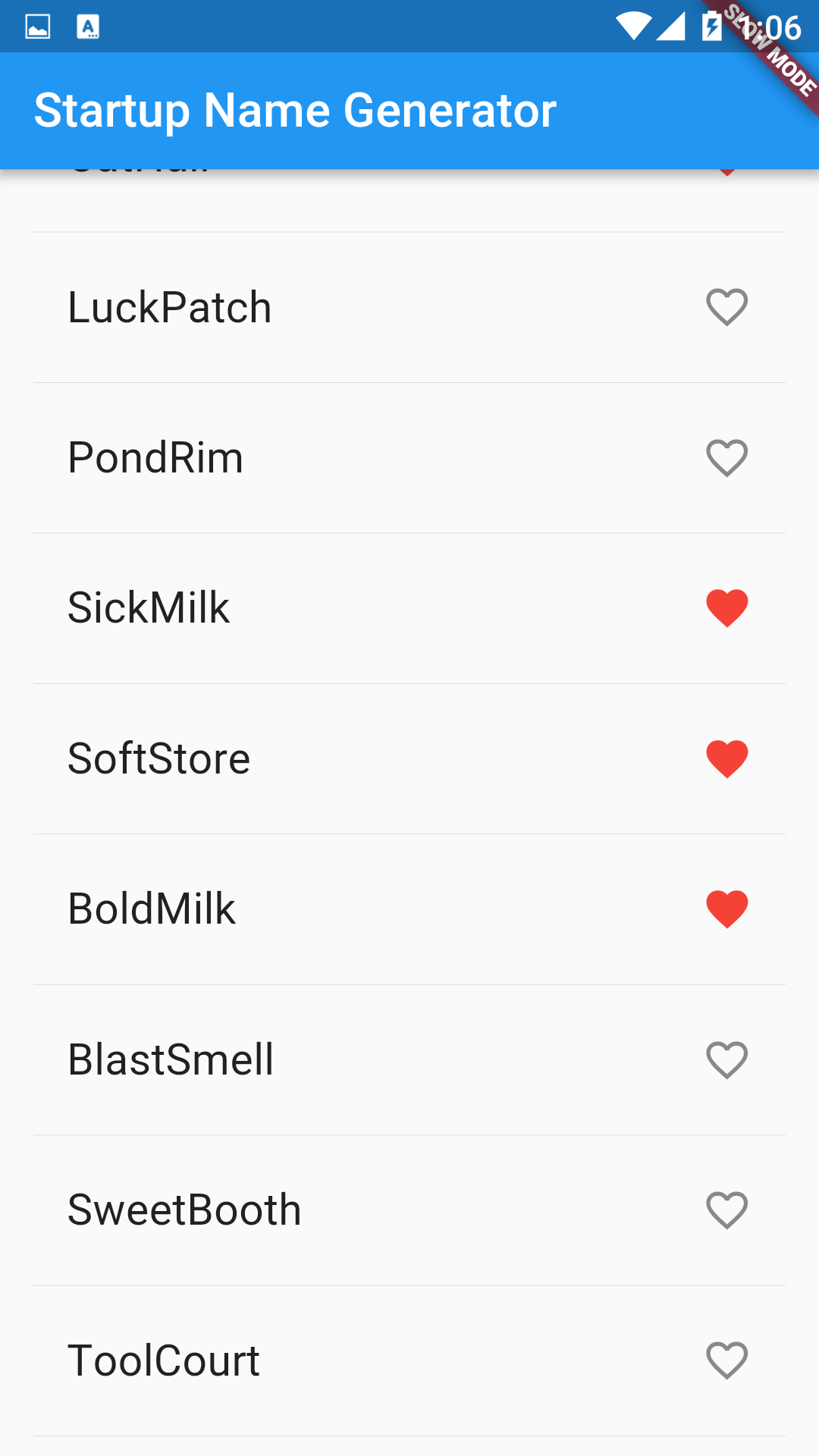The height and width of the screenshot is (1456, 819).
Task: Unfavorite SickMilk via its red heart
Action: [726, 608]
